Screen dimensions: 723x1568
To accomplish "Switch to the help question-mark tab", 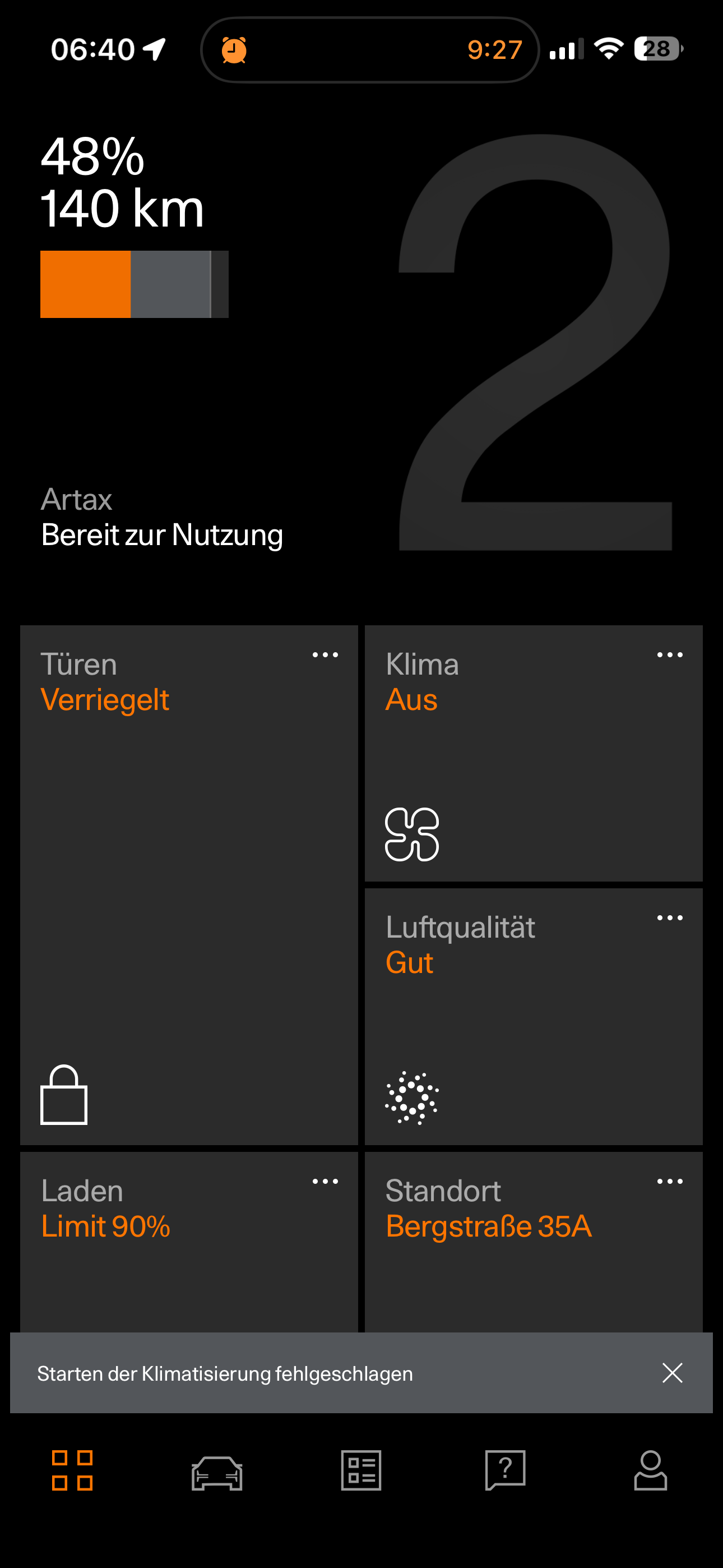I will (505, 1470).
